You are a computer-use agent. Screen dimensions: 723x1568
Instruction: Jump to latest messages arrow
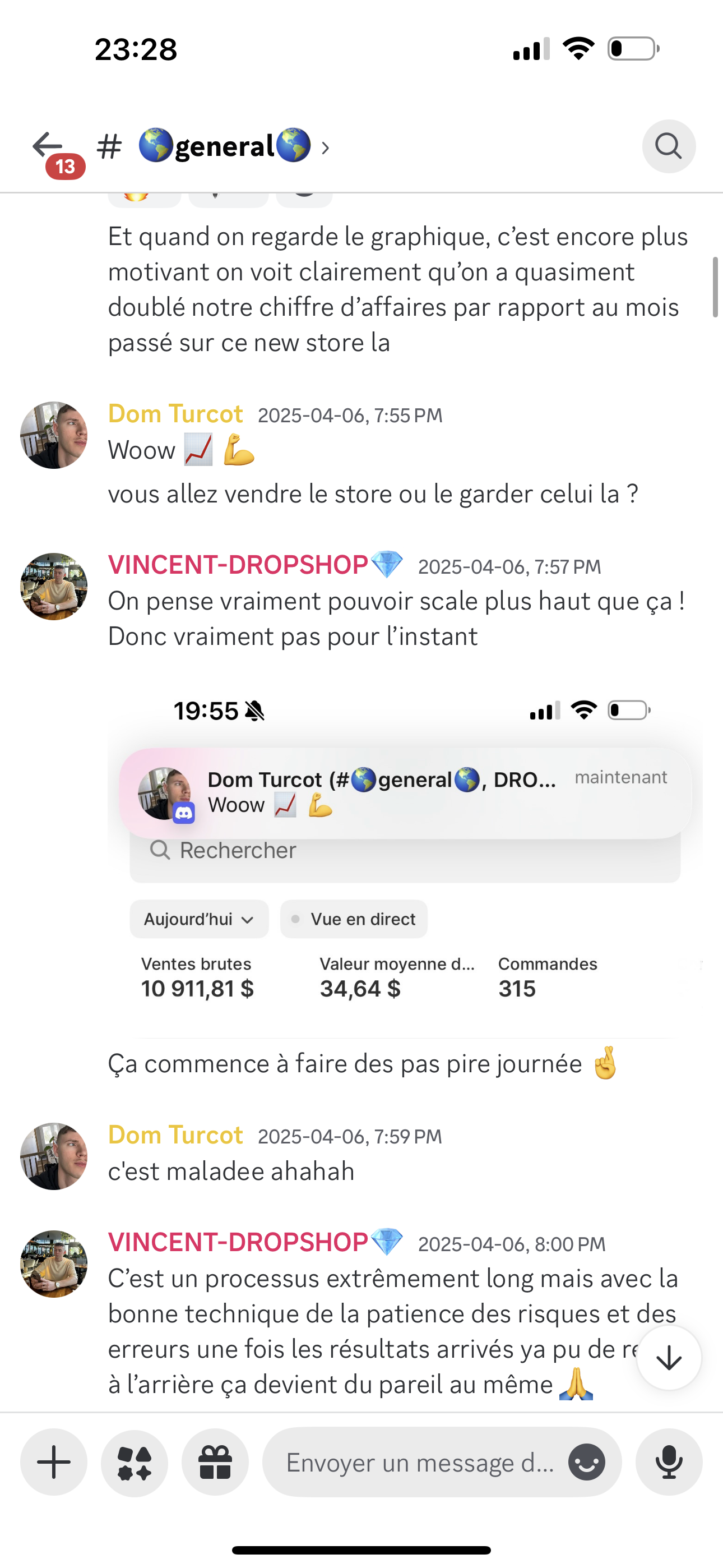tap(668, 1358)
